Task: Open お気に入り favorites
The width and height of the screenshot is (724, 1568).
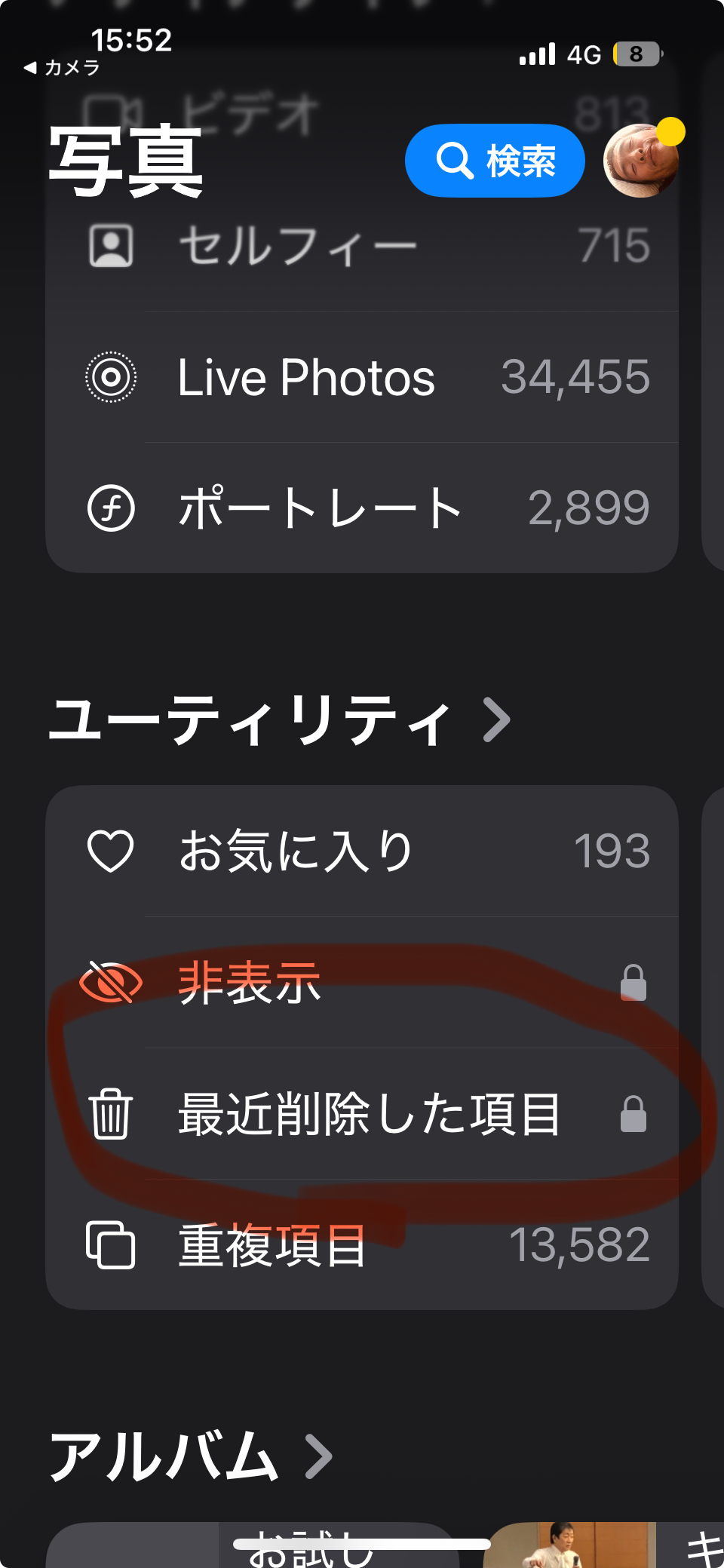Action: (362, 851)
